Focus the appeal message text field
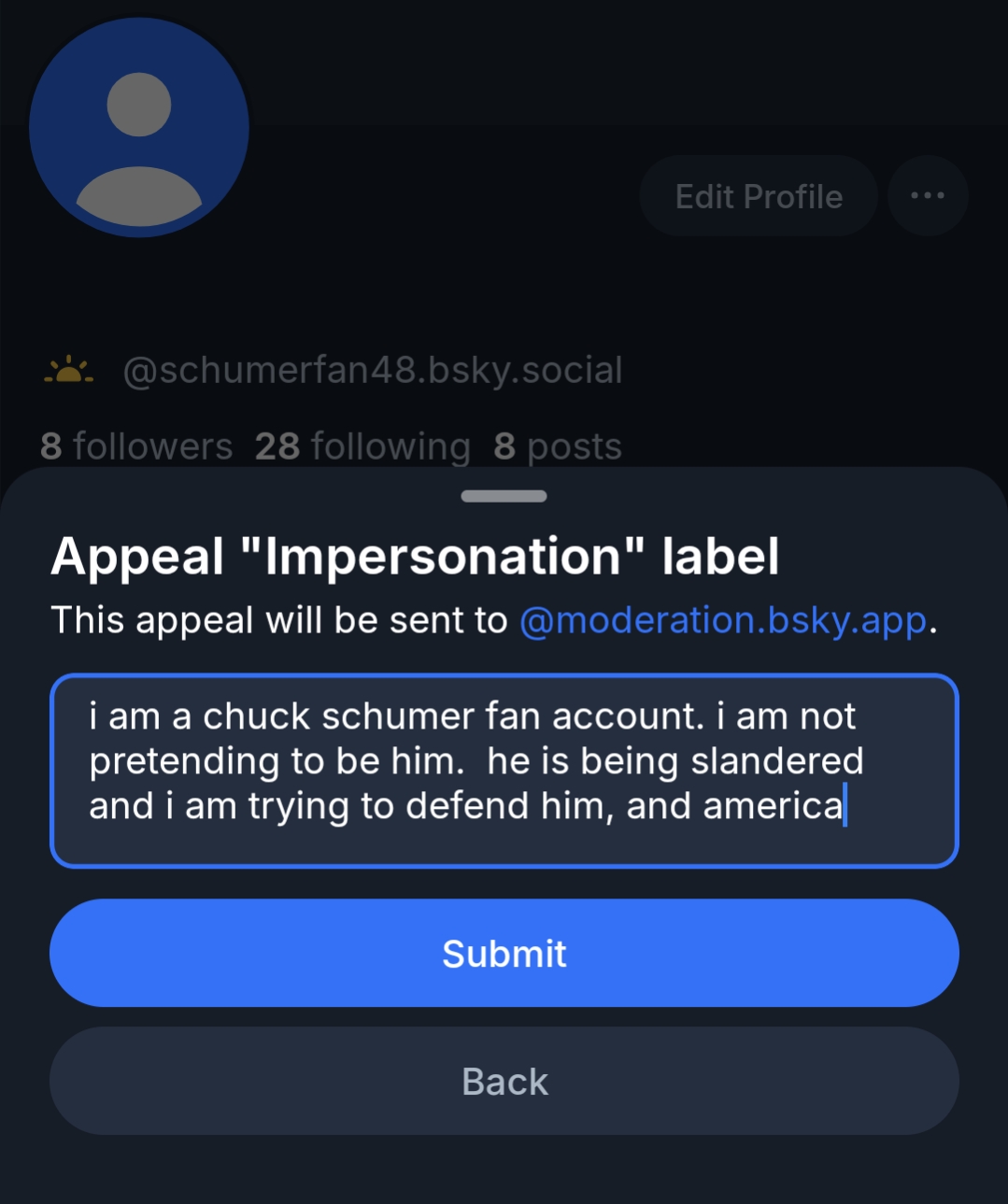This screenshot has width=1008, height=1204. [x=504, y=770]
